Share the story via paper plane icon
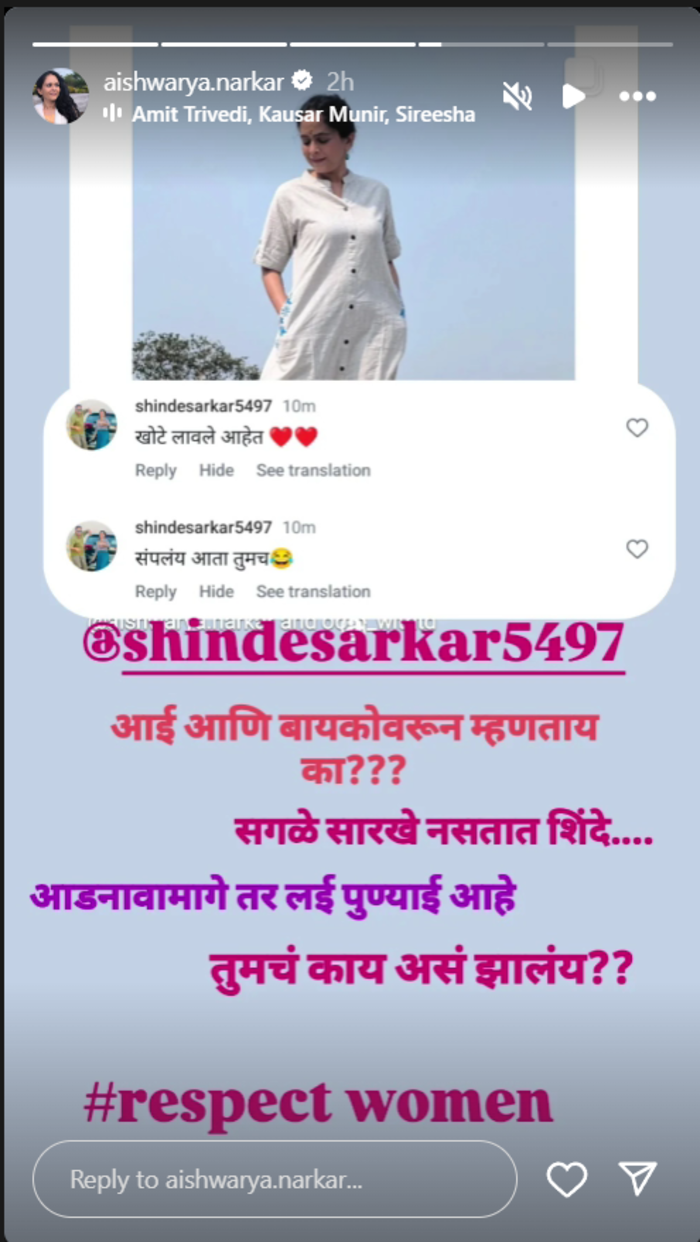Image resolution: width=700 pixels, height=1242 pixels. pyautogui.click(x=637, y=1179)
